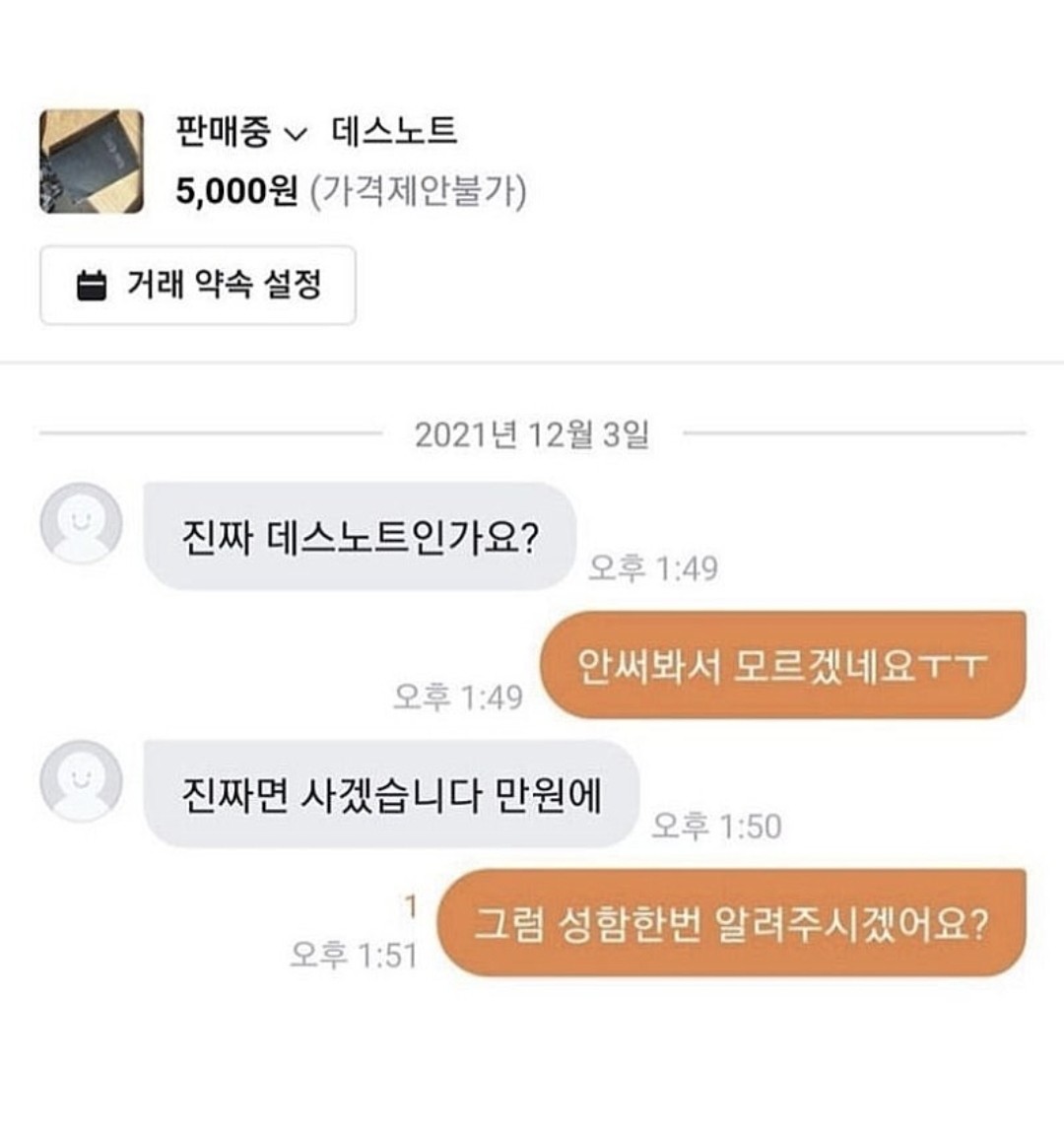Open buyer's profile avatar beside 진짜 데스노트인가요?
The width and height of the screenshot is (1064, 1130).
[x=81, y=523]
